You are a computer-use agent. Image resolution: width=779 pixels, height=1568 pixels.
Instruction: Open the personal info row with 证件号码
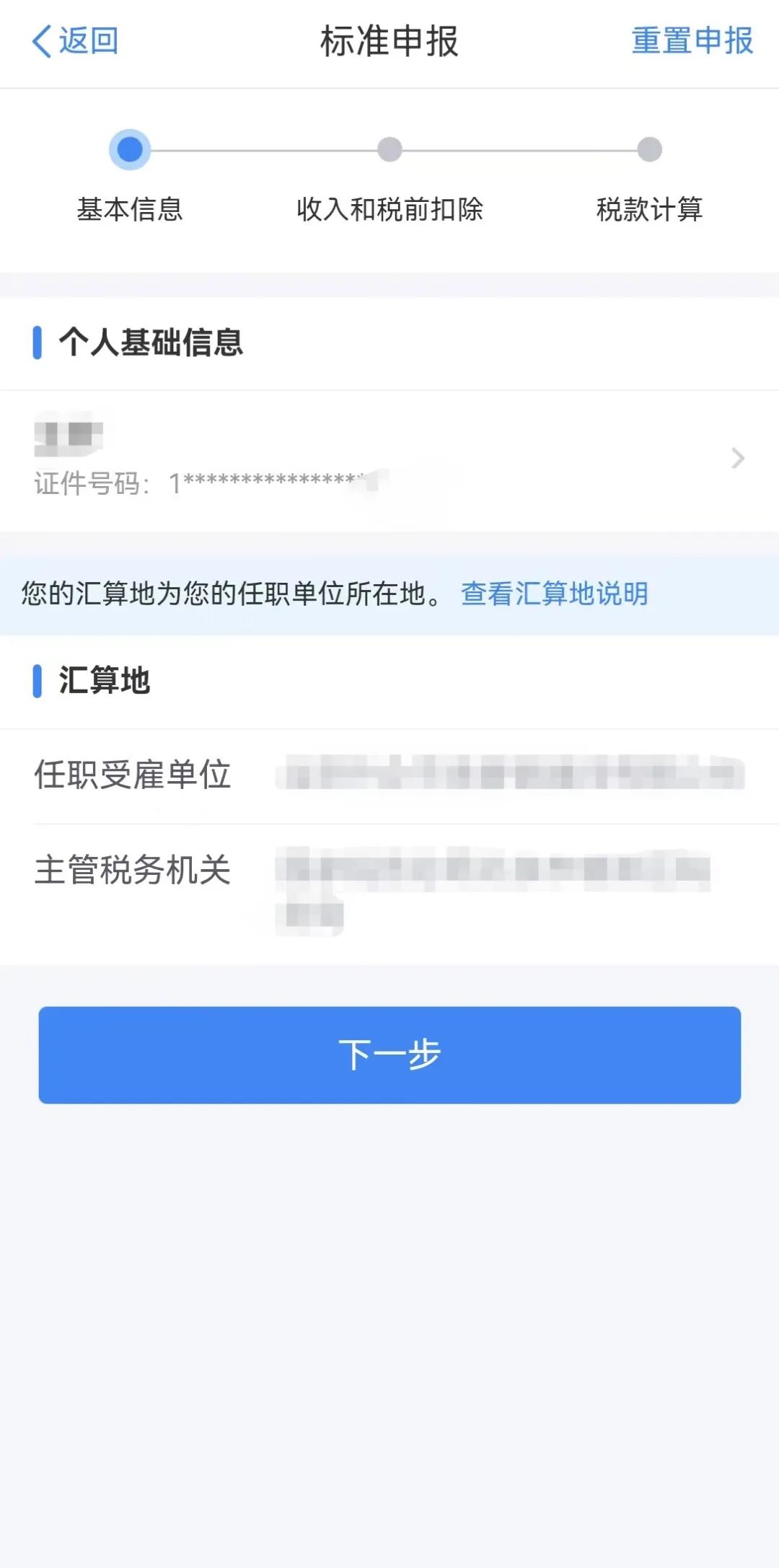389,459
